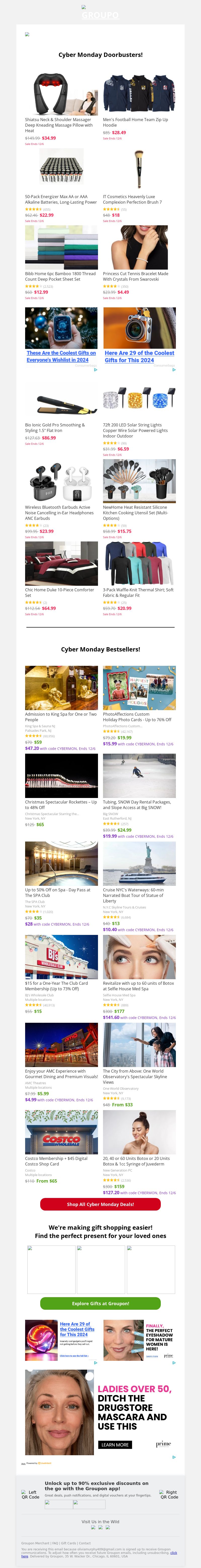
Task: Open 'These Are the Coolest Gifts on Everyone's Wishlist' link
Action: pos(61,356)
